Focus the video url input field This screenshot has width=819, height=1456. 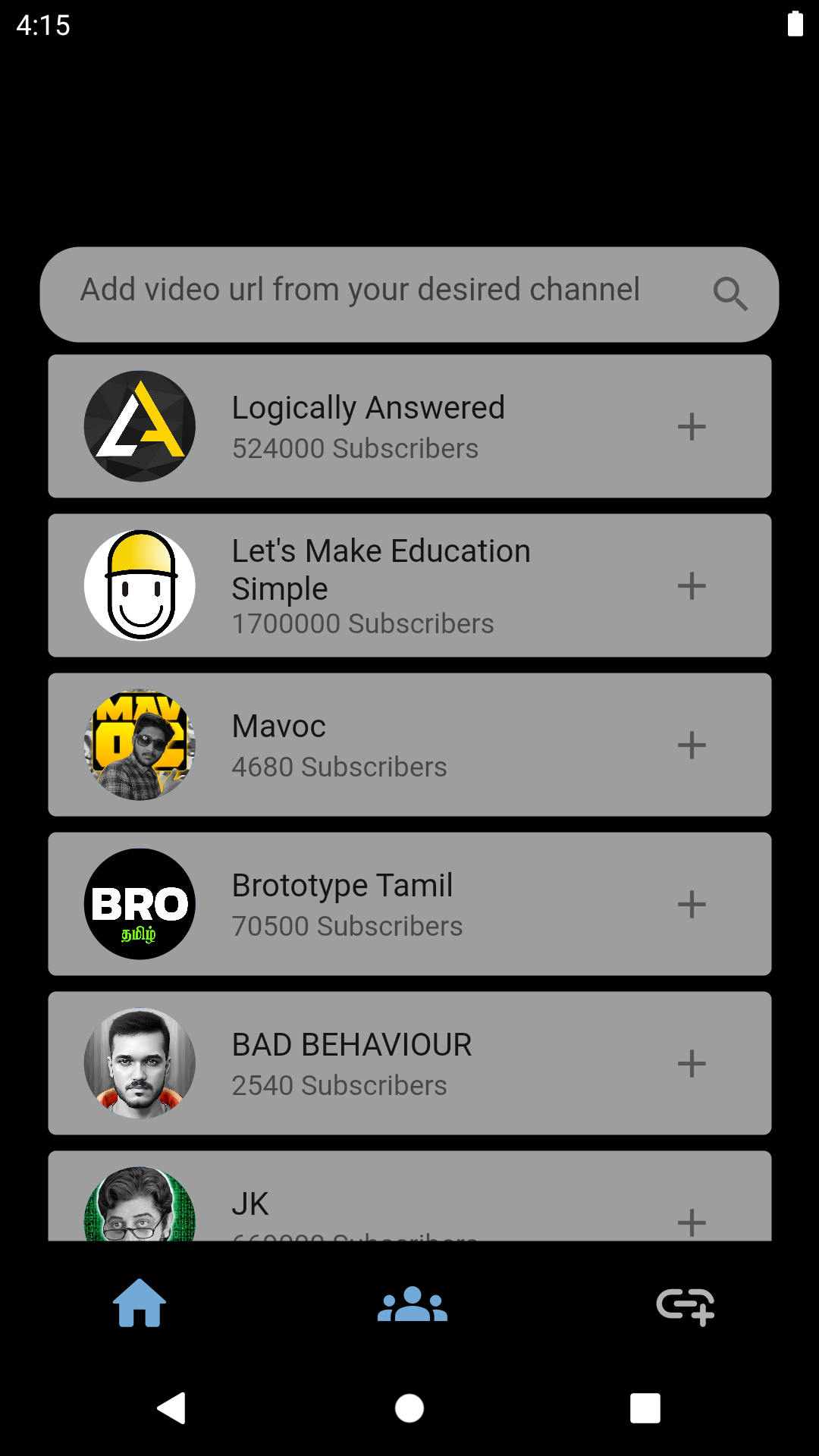(360, 291)
